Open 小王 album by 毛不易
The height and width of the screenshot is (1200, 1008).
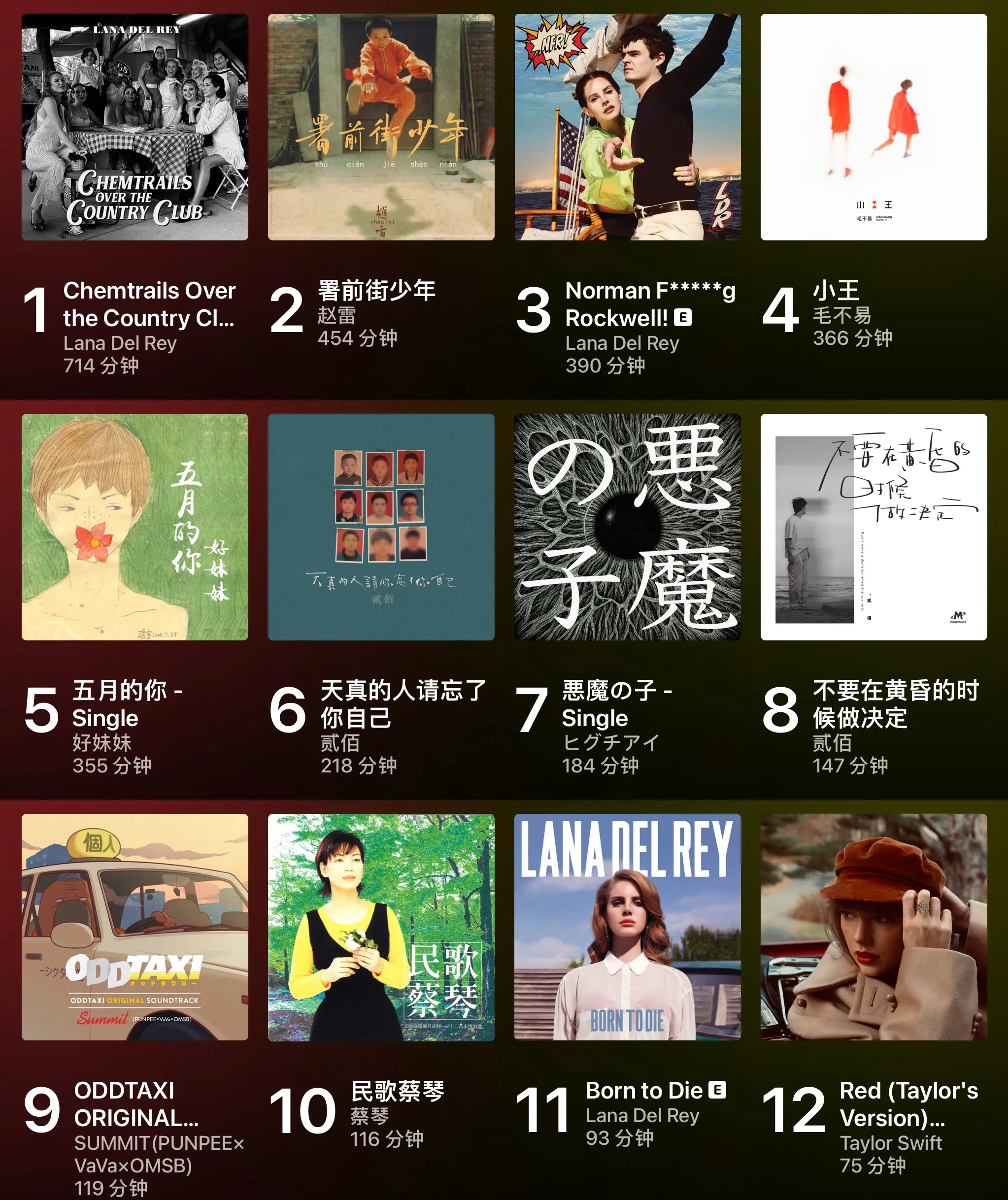(x=874, y=128)
